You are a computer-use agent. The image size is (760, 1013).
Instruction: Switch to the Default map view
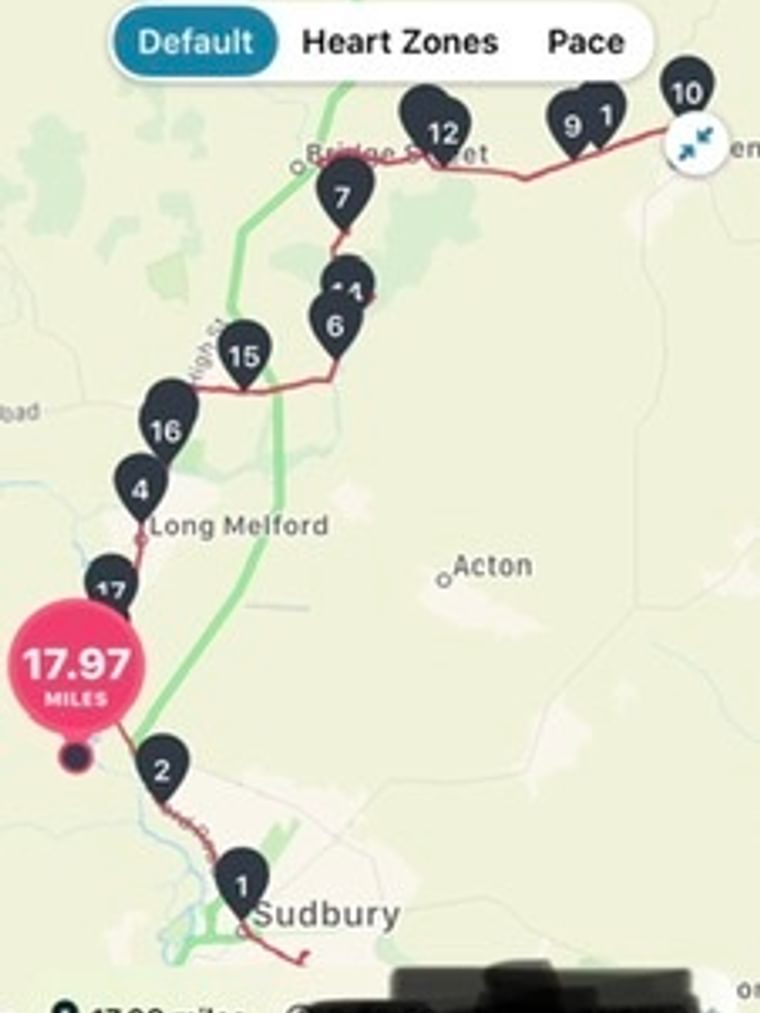point(195,42)
